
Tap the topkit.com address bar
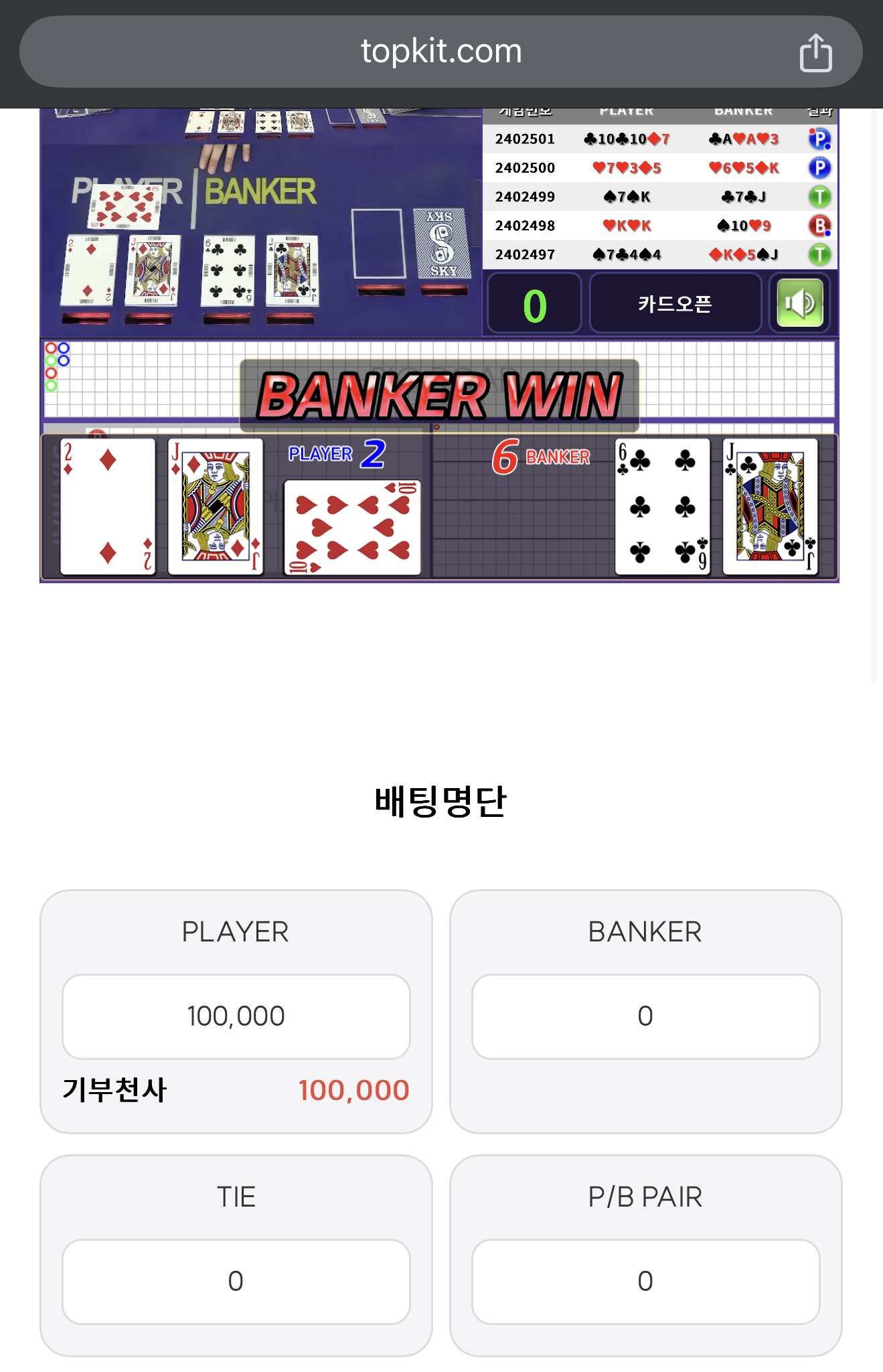[440, 52]
